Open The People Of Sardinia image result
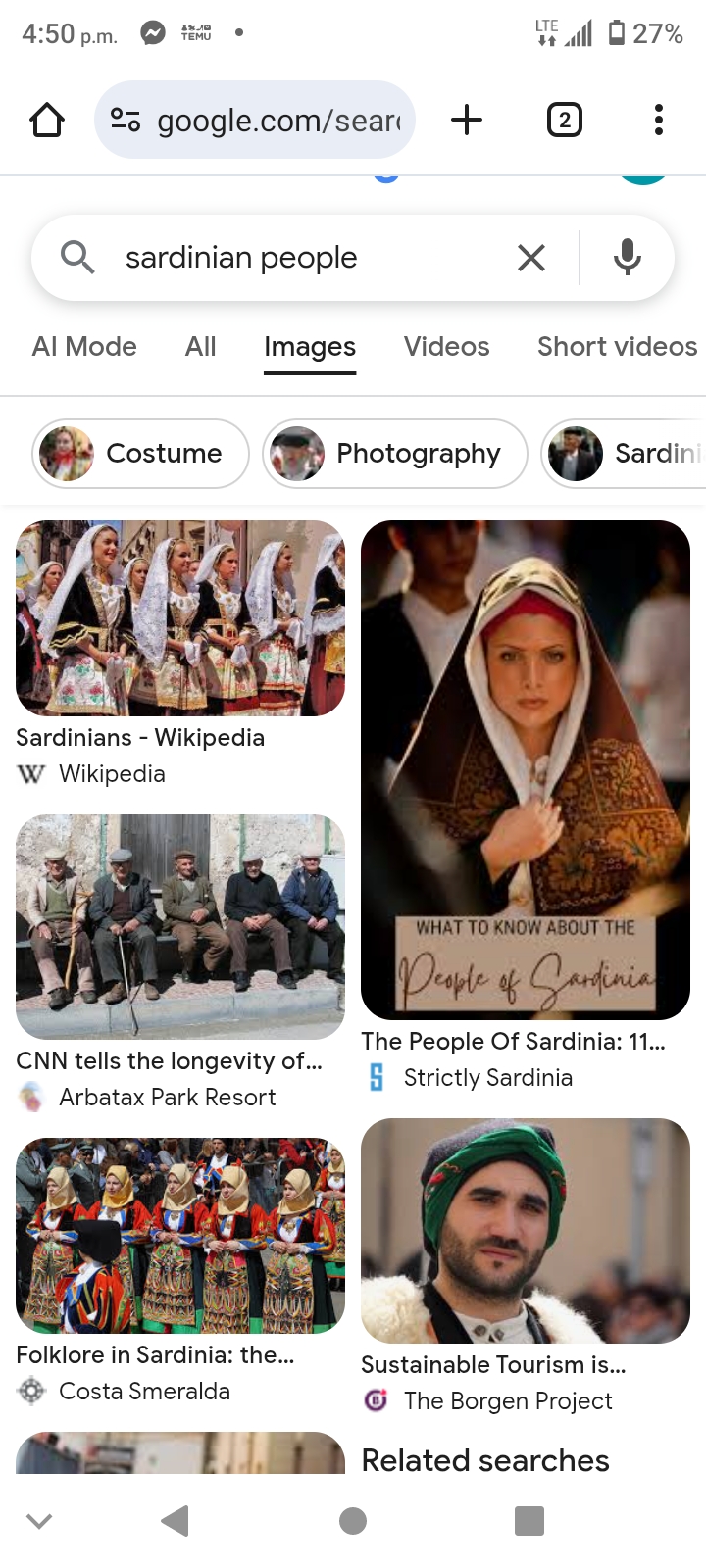 pyautogui.click(x=526, y=769)
